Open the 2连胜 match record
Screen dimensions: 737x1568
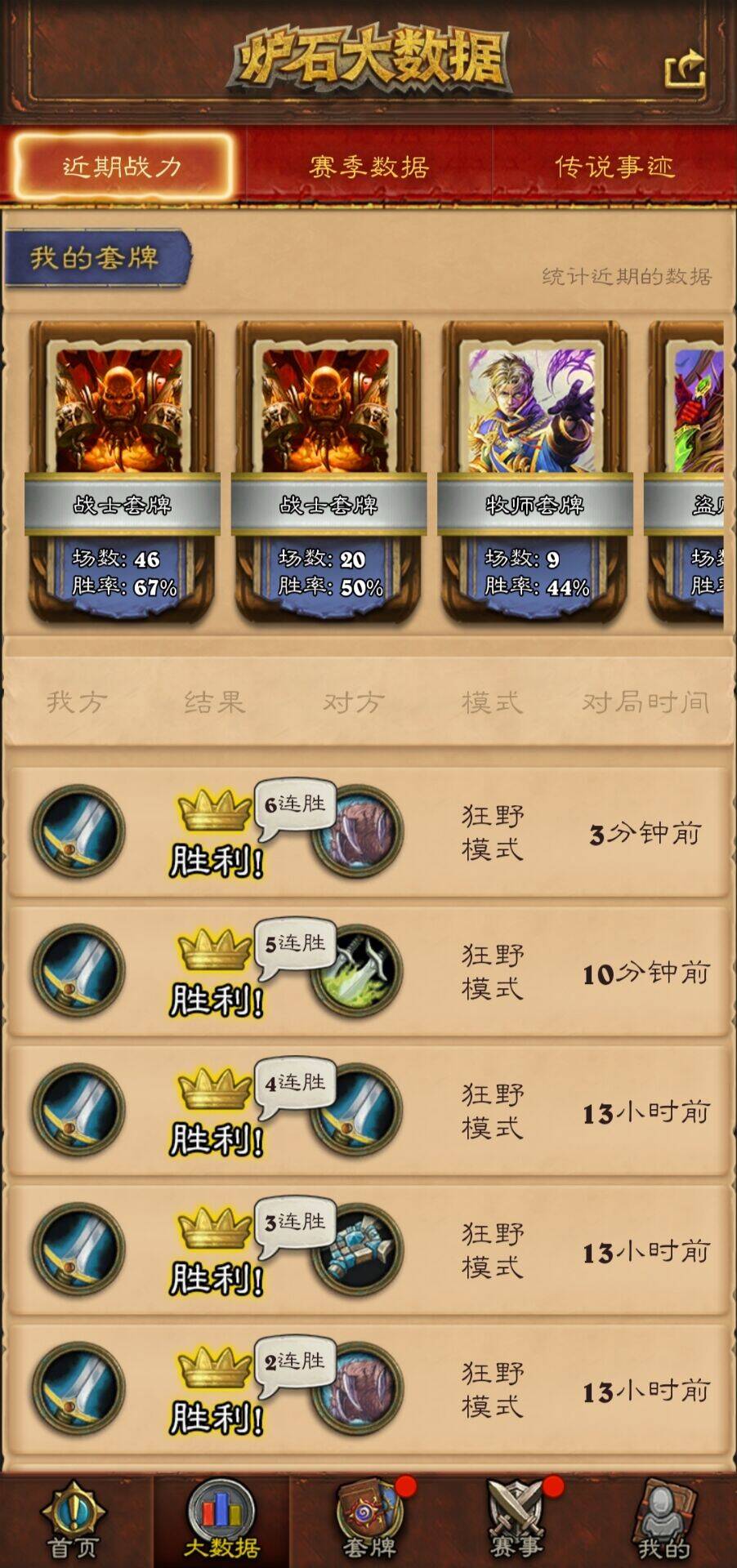(x=368, y=1389)
